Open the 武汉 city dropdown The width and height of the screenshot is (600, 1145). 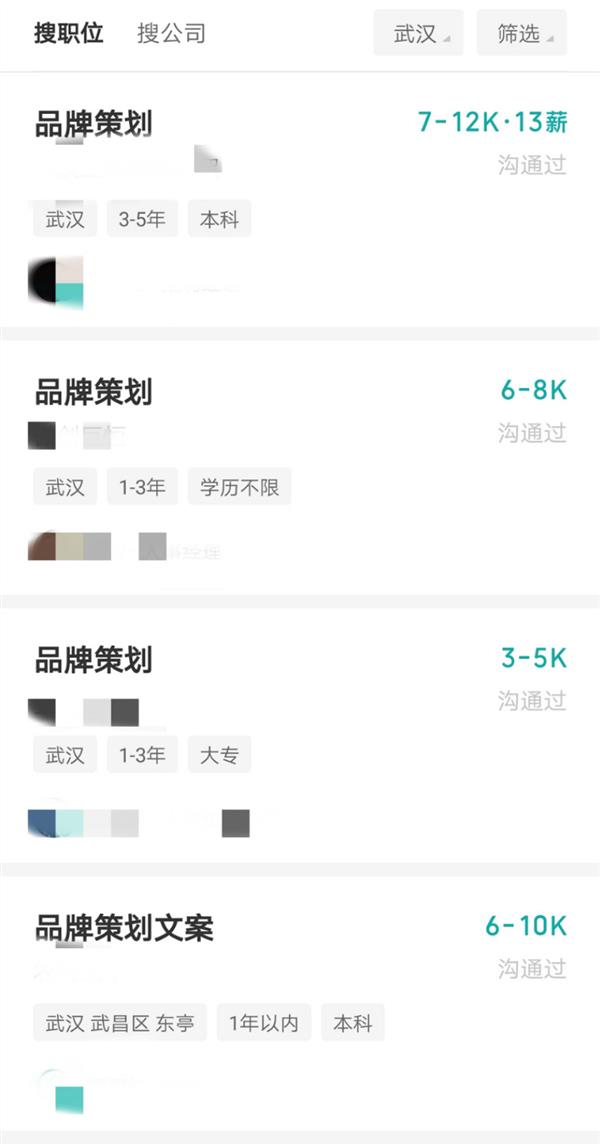click(x=418, y=34)
